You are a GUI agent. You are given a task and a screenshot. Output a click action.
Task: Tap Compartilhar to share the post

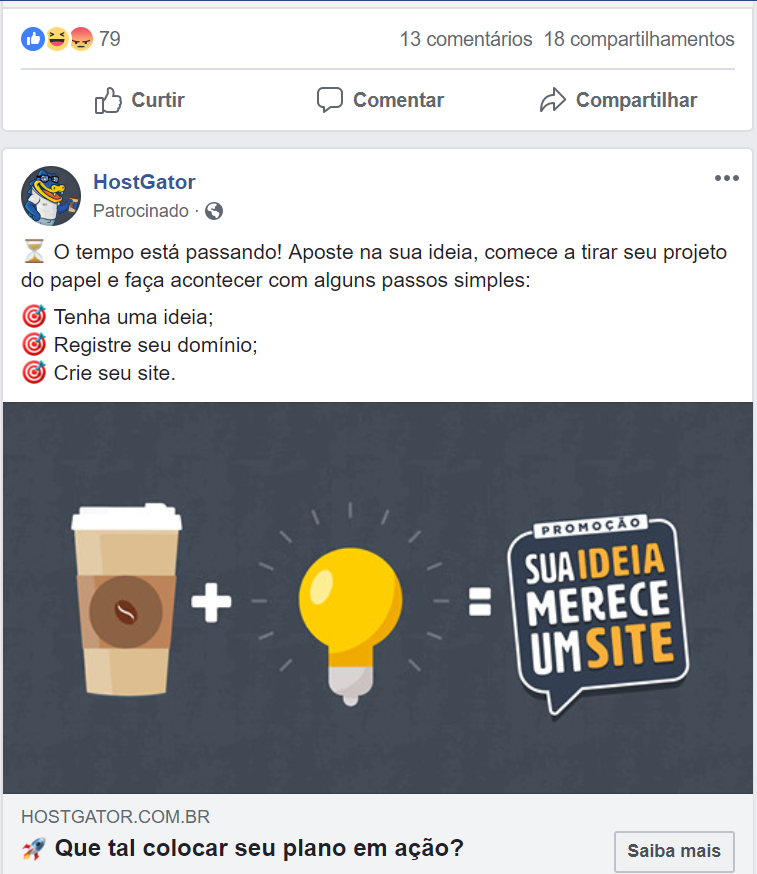tap(618, 100)
